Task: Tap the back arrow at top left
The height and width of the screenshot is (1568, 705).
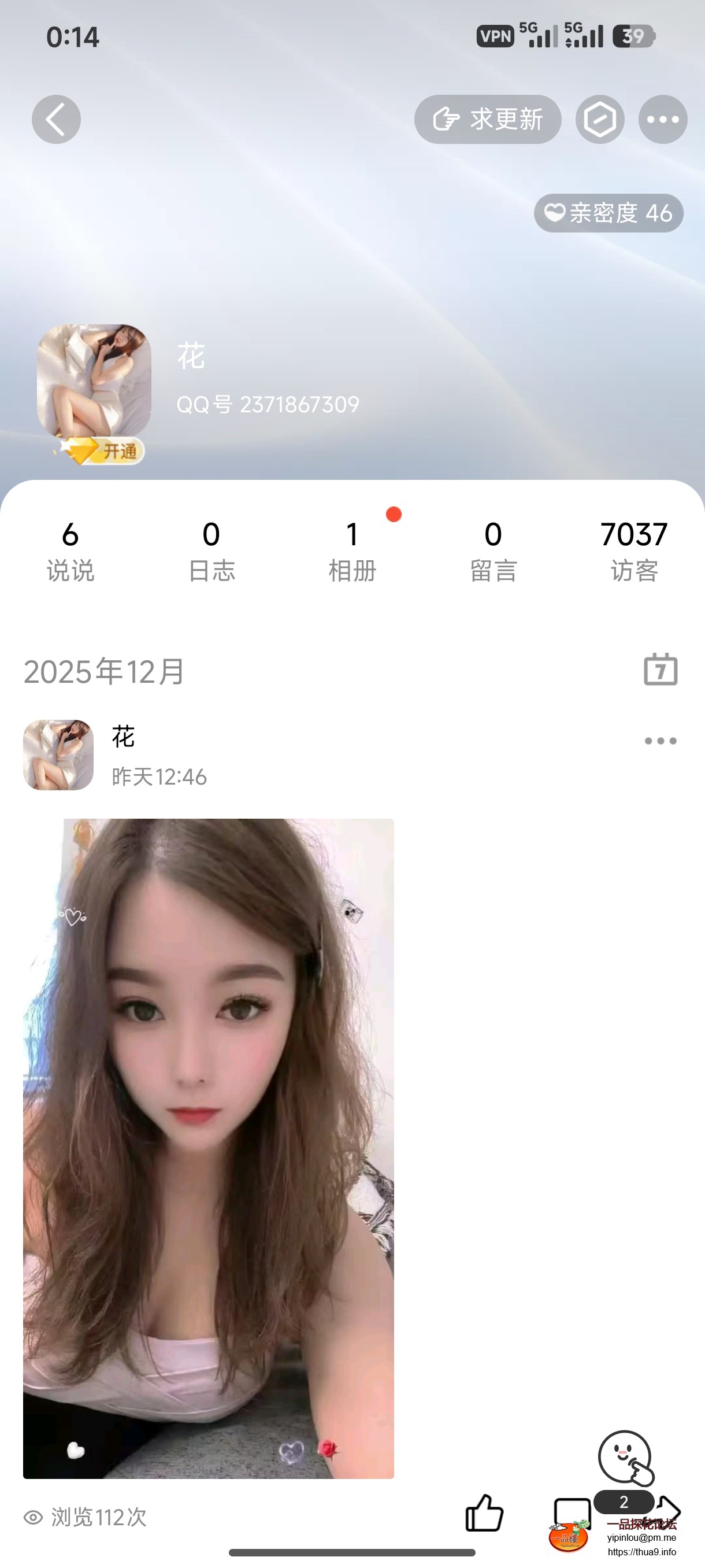Action: 56,119
